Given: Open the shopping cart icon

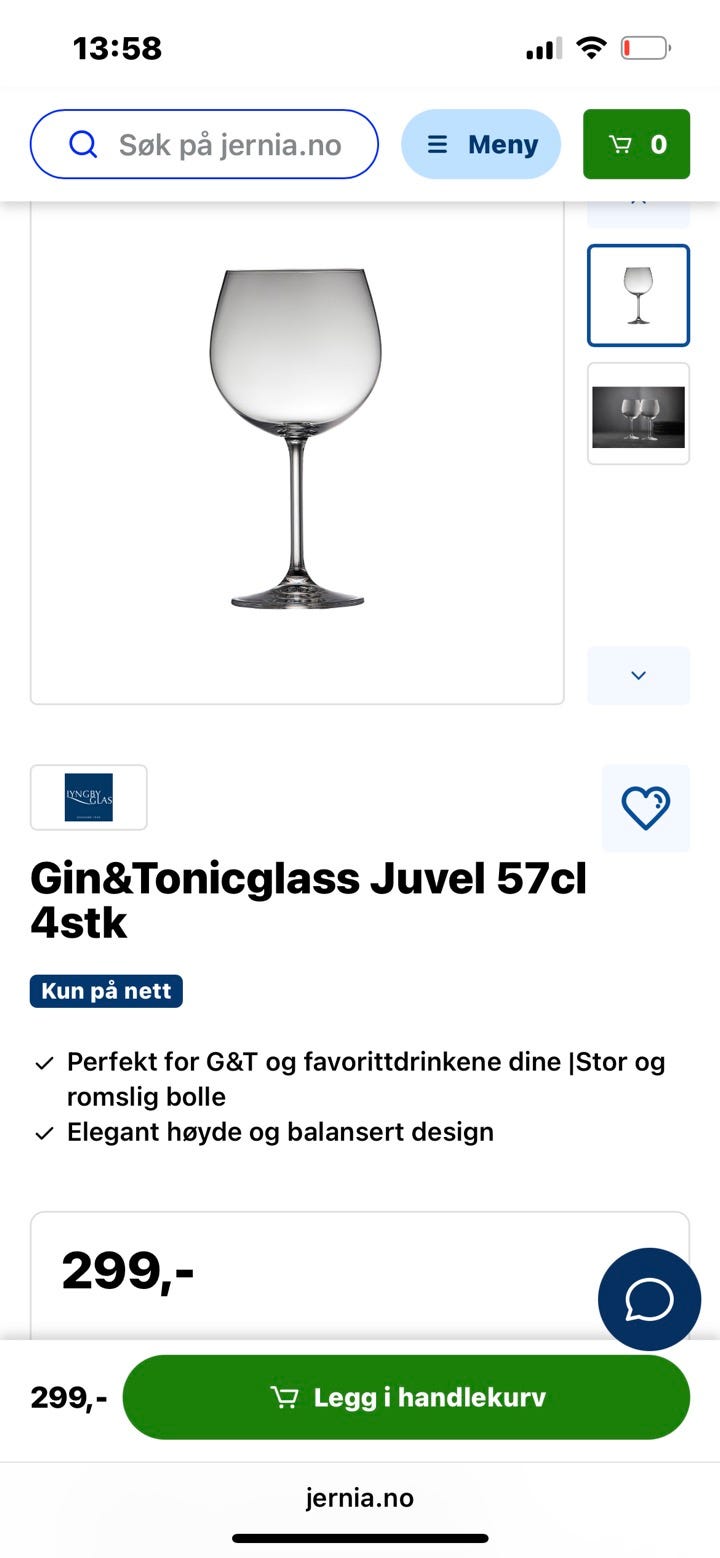Looking at the screenshot, I should point(622,143).
